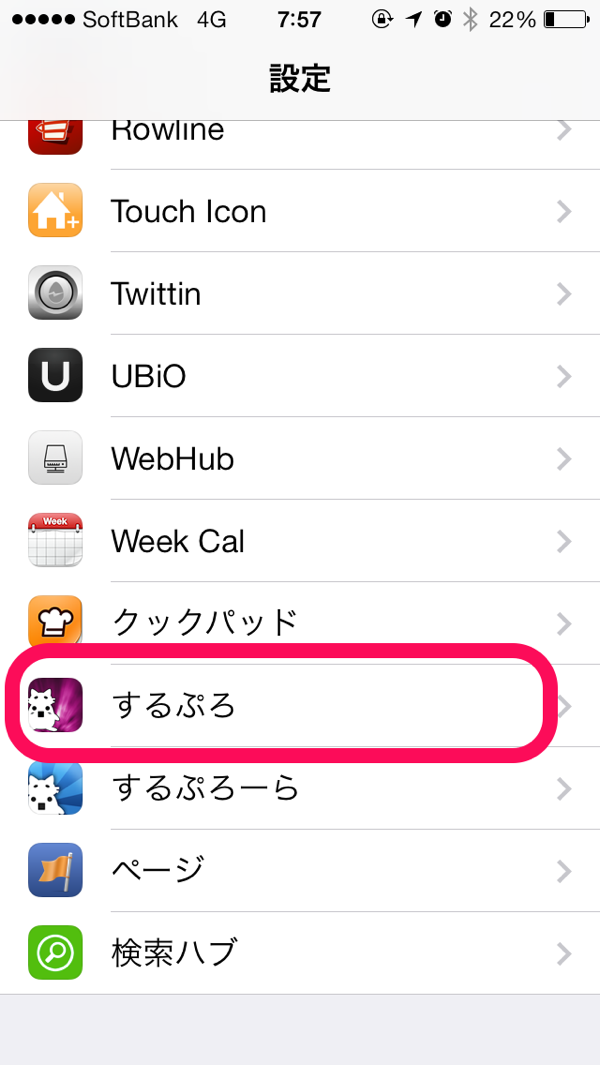Select するぷろーら in the list

300,789
